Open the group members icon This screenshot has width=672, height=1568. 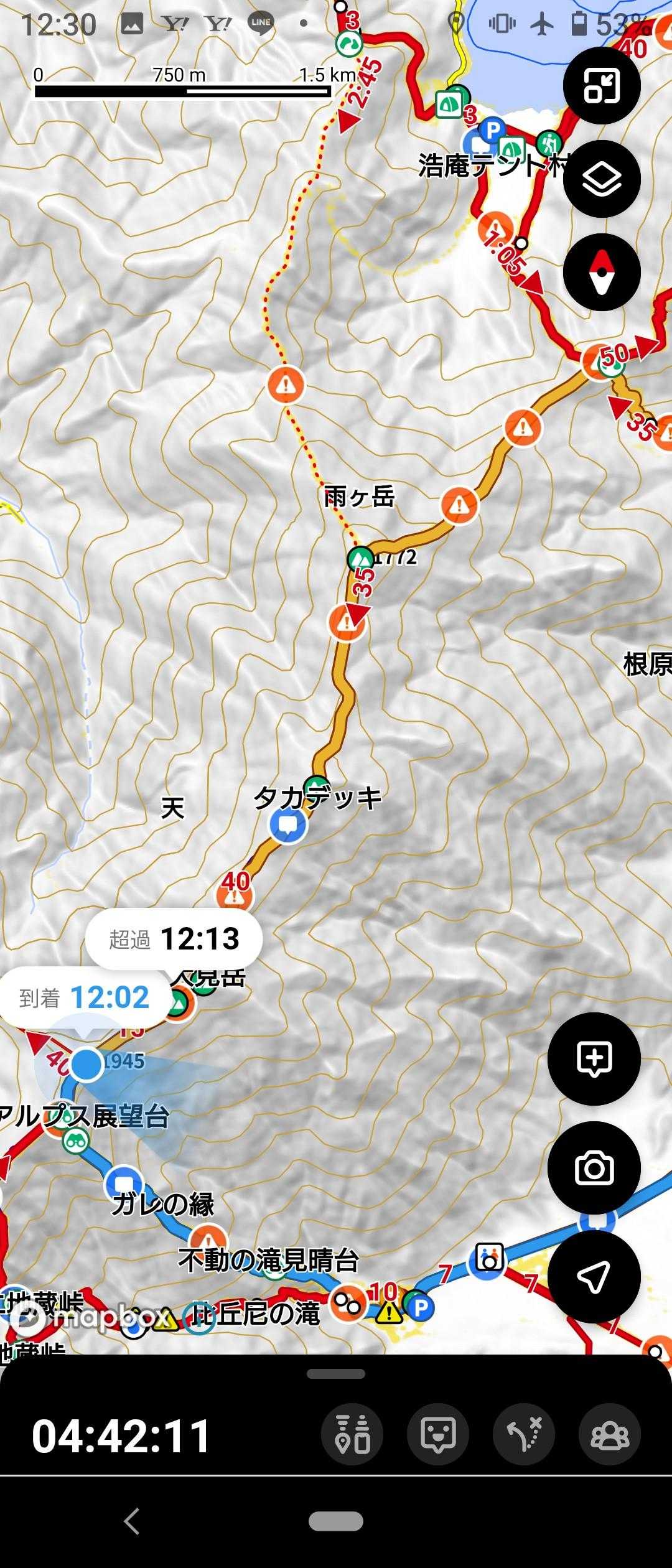click(x=610, y=1434)
